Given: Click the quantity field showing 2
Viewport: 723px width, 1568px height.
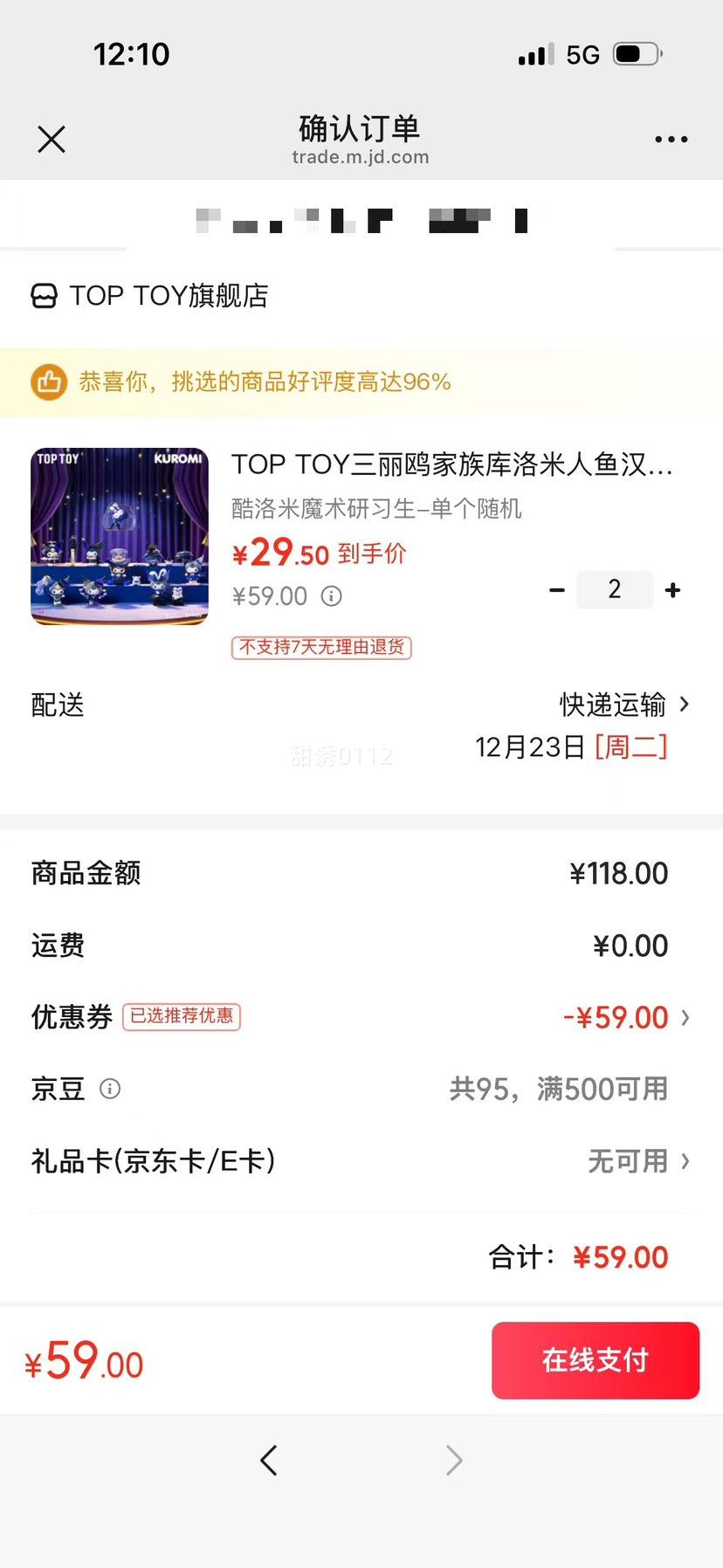Looking at the screenshot, I should pyautogui.click(x=615, y=589).
